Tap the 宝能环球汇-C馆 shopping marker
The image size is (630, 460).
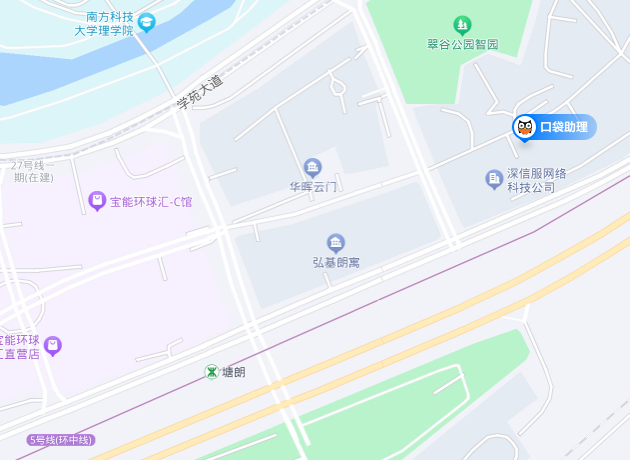(97, 202)
